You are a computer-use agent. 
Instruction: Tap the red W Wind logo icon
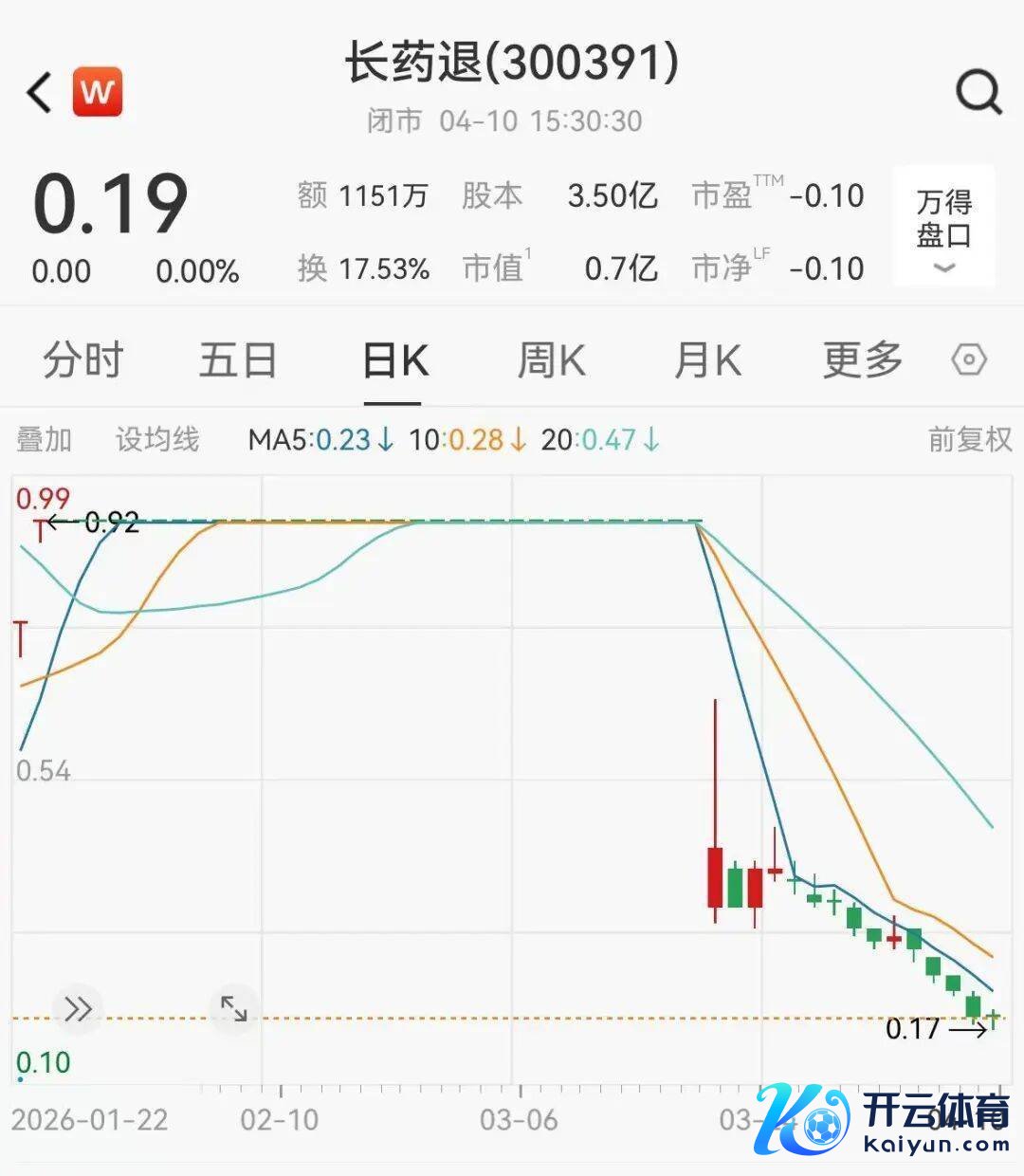click(x=98, y=92)
